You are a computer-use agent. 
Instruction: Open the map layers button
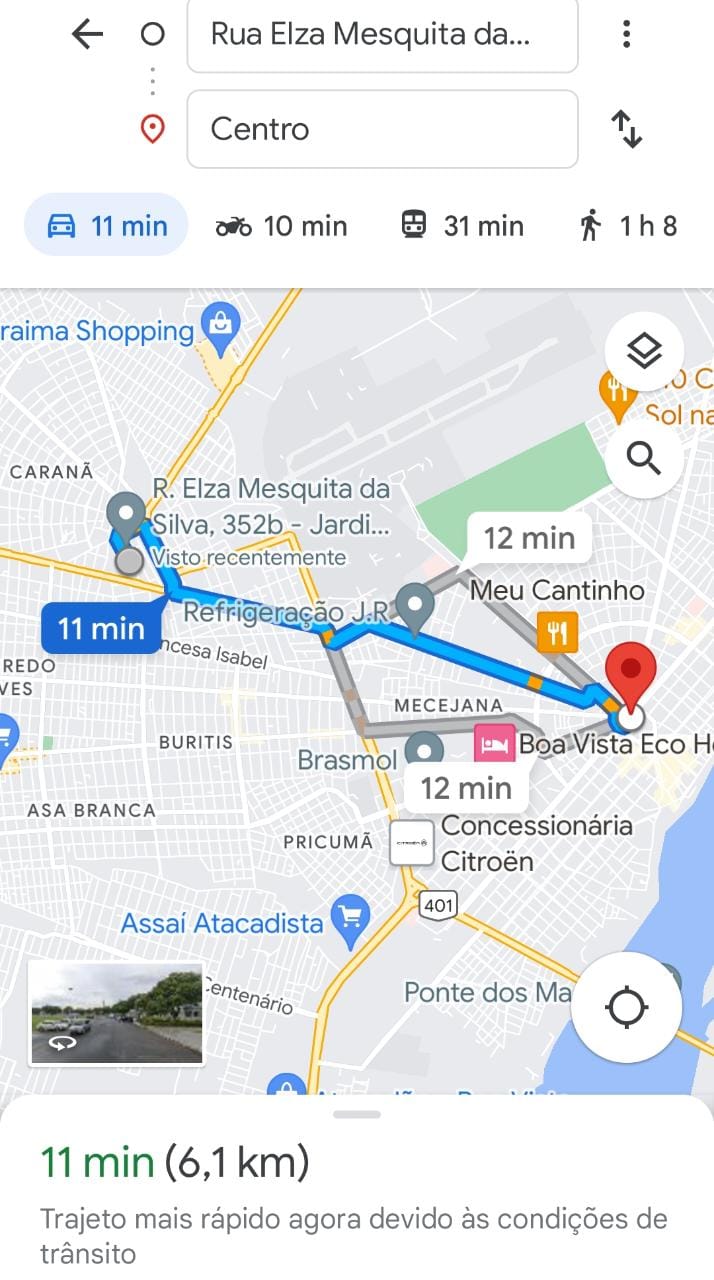tap(645, 351)
